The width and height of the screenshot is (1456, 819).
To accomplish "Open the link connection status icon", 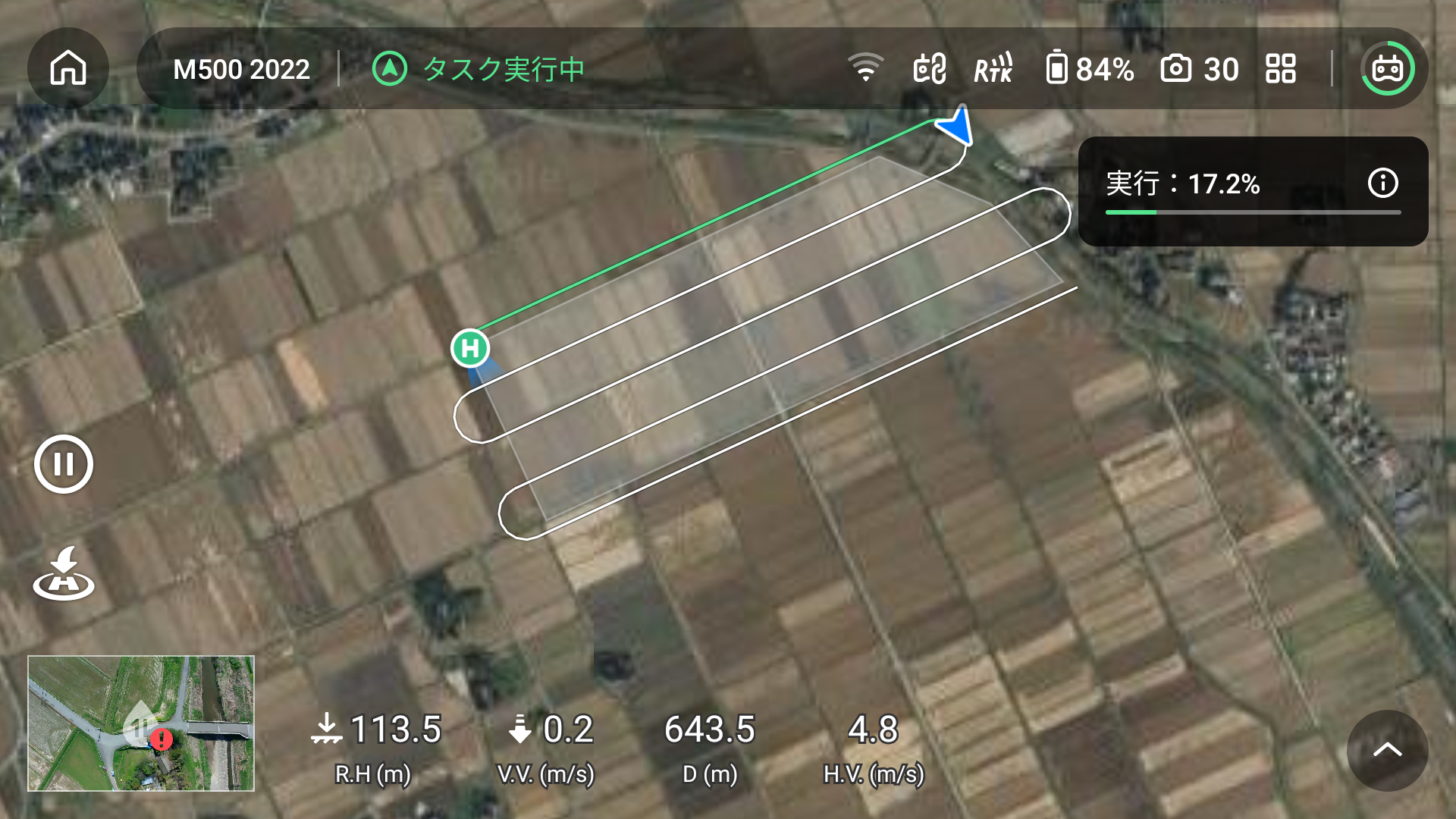I will click(x=930, y=68).
